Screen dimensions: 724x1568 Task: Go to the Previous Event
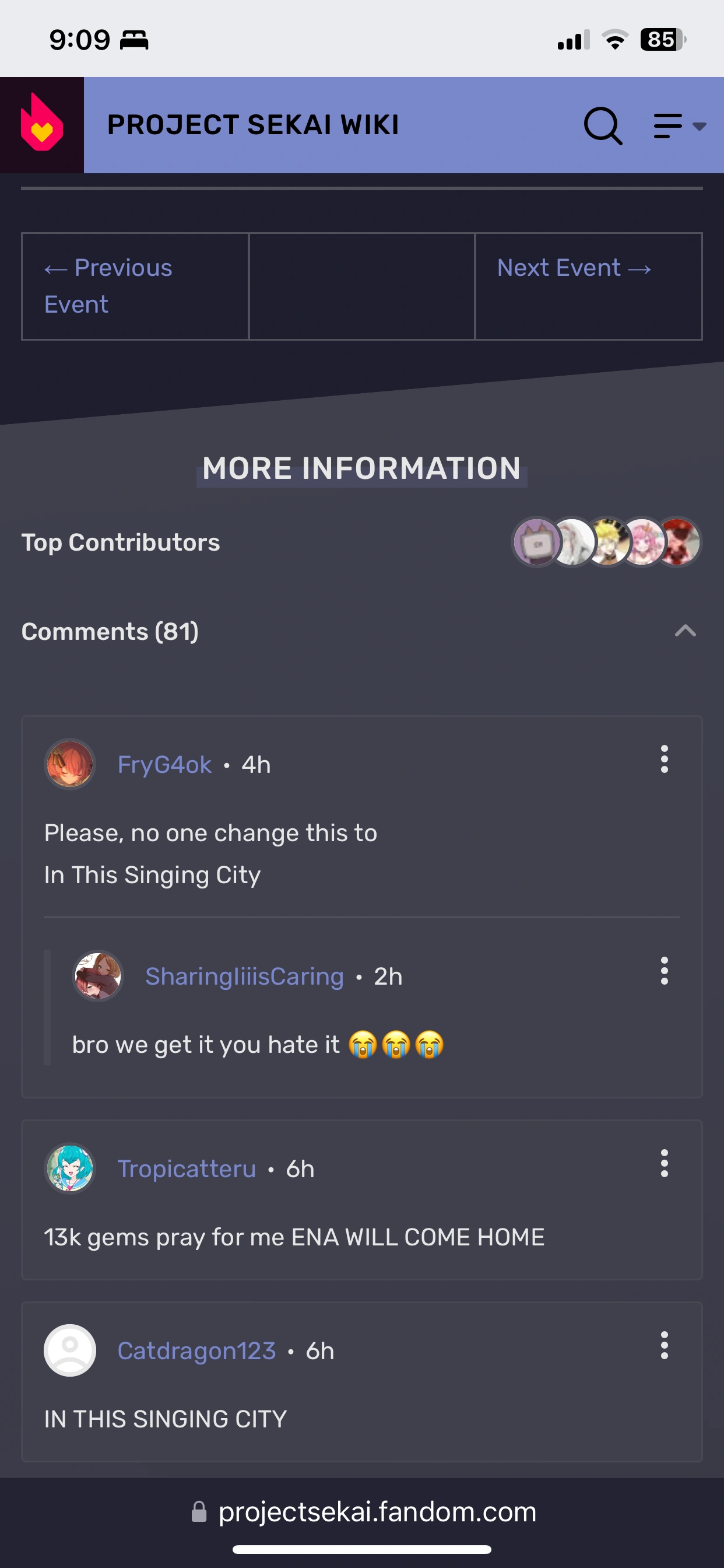click(x=108, y=285)
